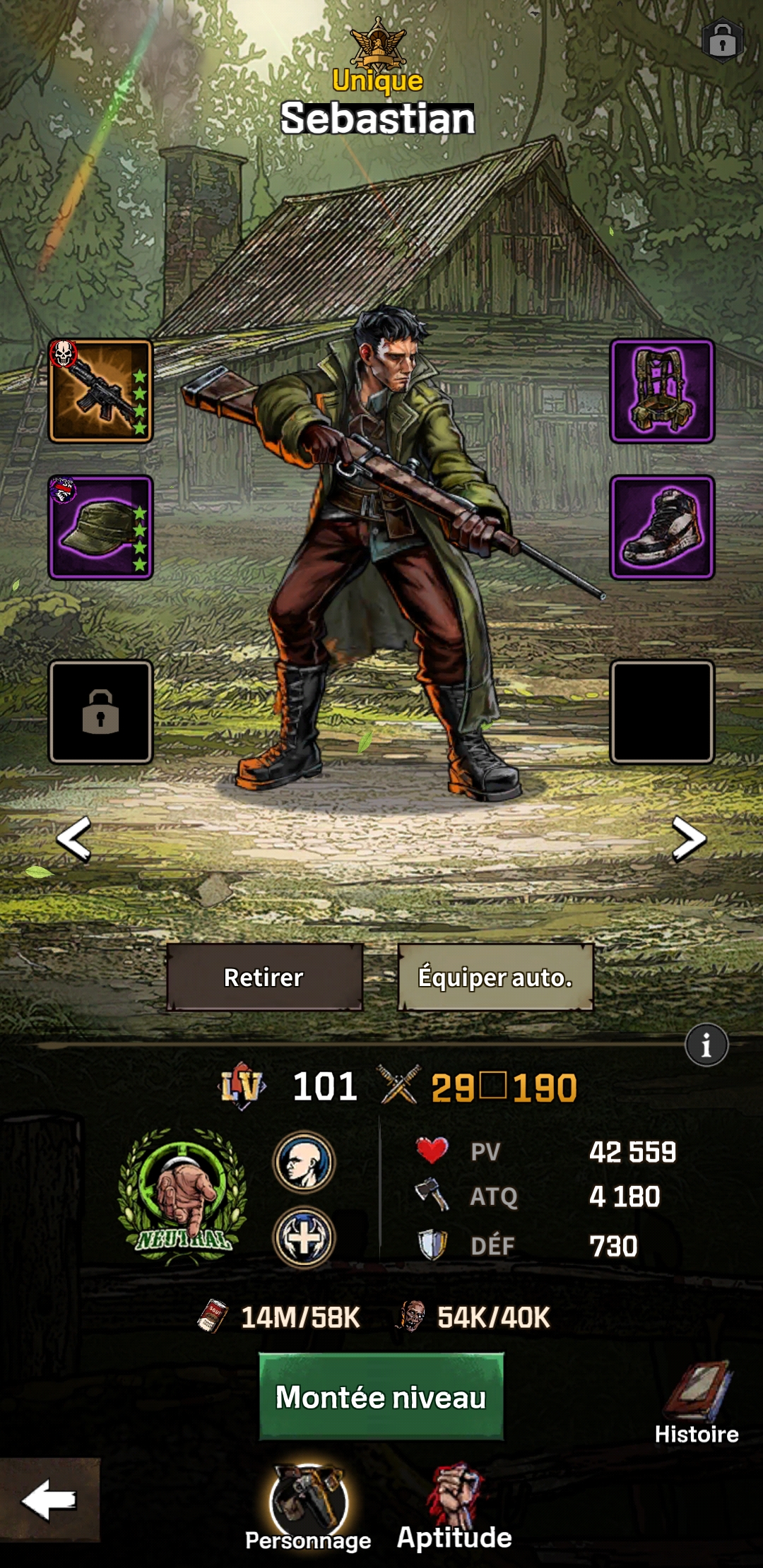Tap the bald head class icon
This screenshot has width=763, height=1568.
coord(304,1162)
